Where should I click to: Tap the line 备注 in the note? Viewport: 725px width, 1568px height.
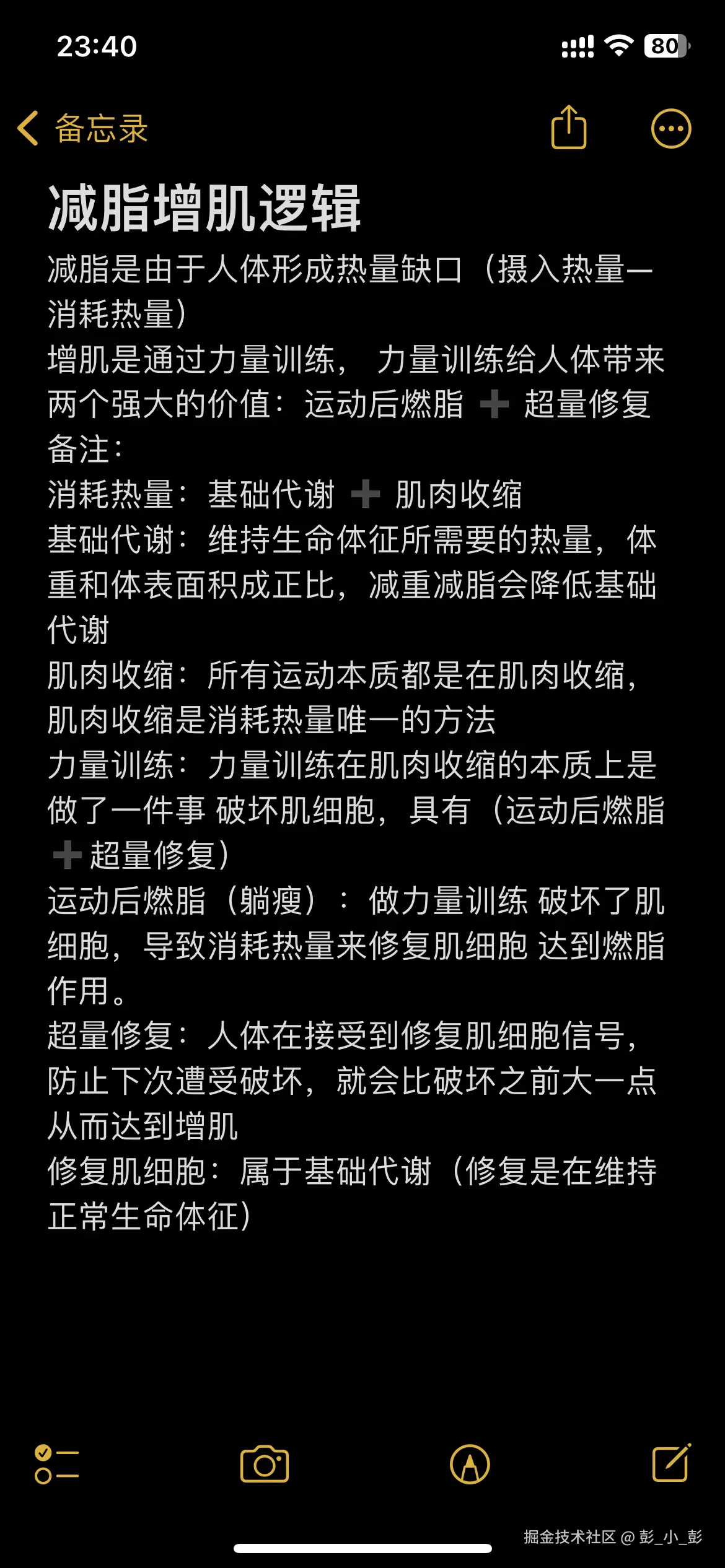click(x=84, y=447)
